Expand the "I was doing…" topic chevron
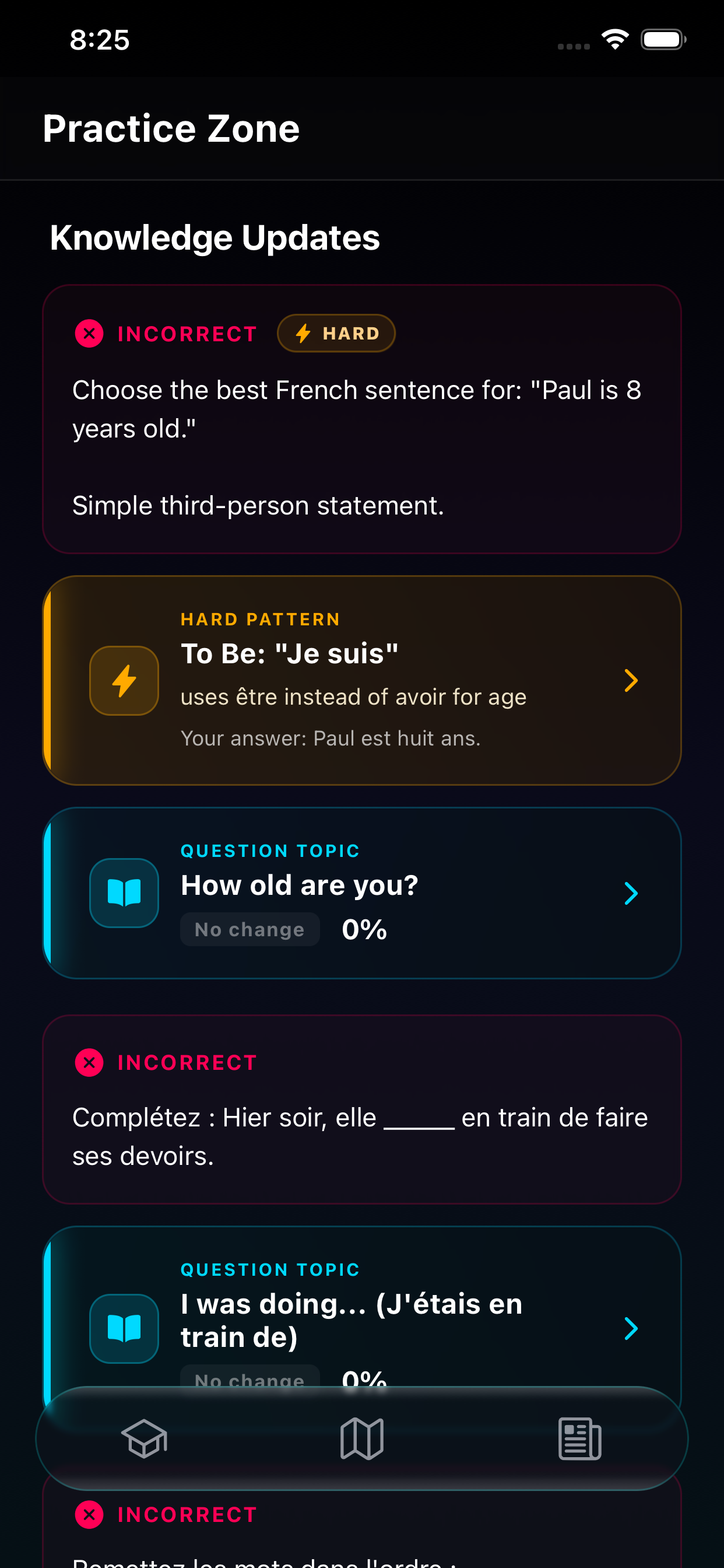Screen dimensions: 724x1568 631,1329
